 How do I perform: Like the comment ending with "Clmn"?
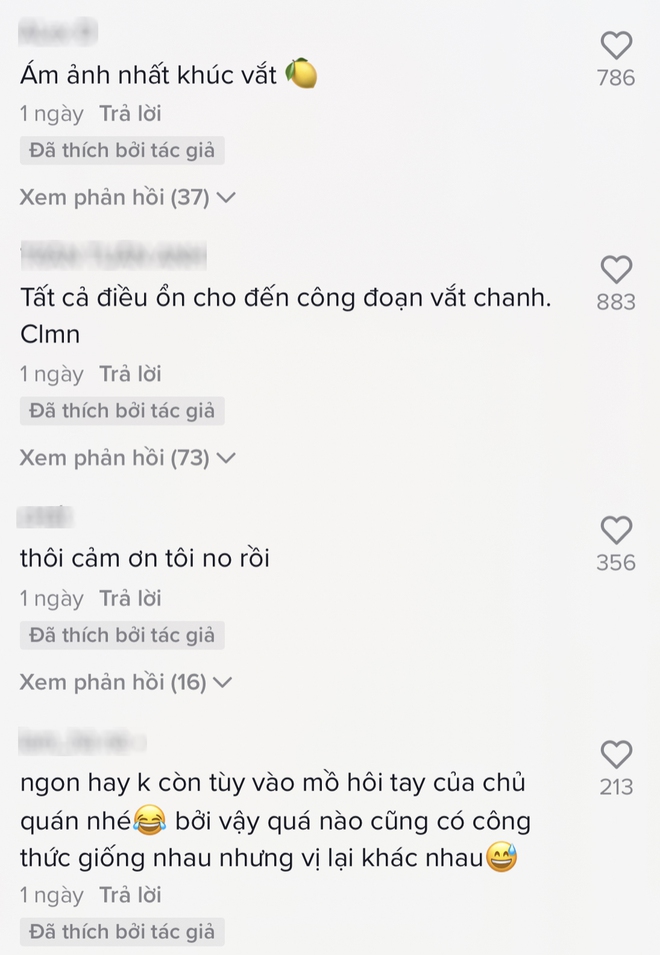pos(616,269)
